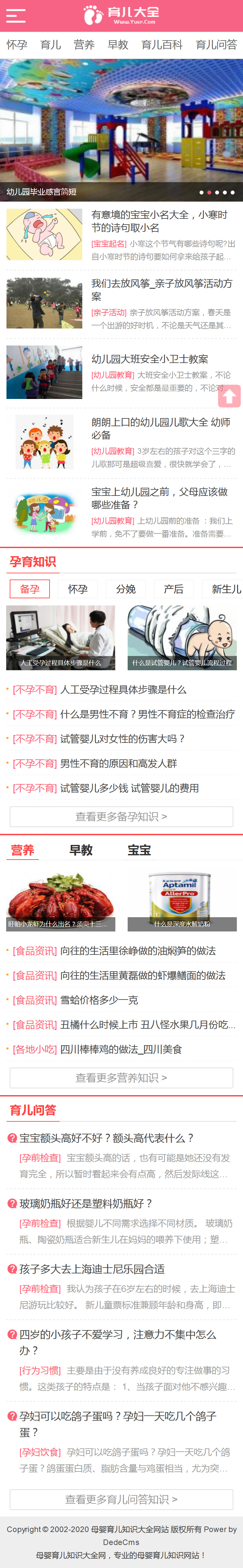This screenshot has height=1568, width=243.
Task: View 查看更多营养知识
Action: pyautogui.click(x=121, y=1077)
